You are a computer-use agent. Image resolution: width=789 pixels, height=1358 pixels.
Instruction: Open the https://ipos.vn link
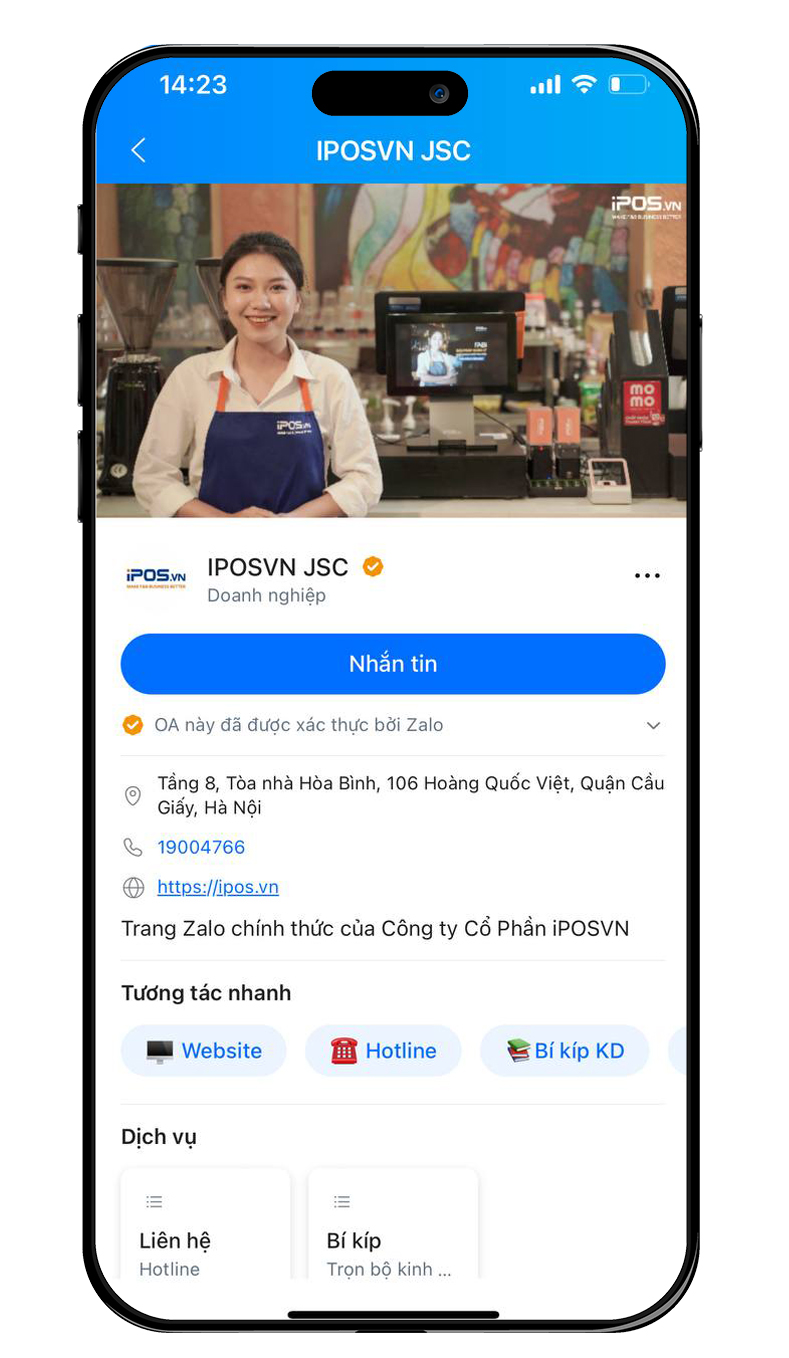[x=218, y=887]
